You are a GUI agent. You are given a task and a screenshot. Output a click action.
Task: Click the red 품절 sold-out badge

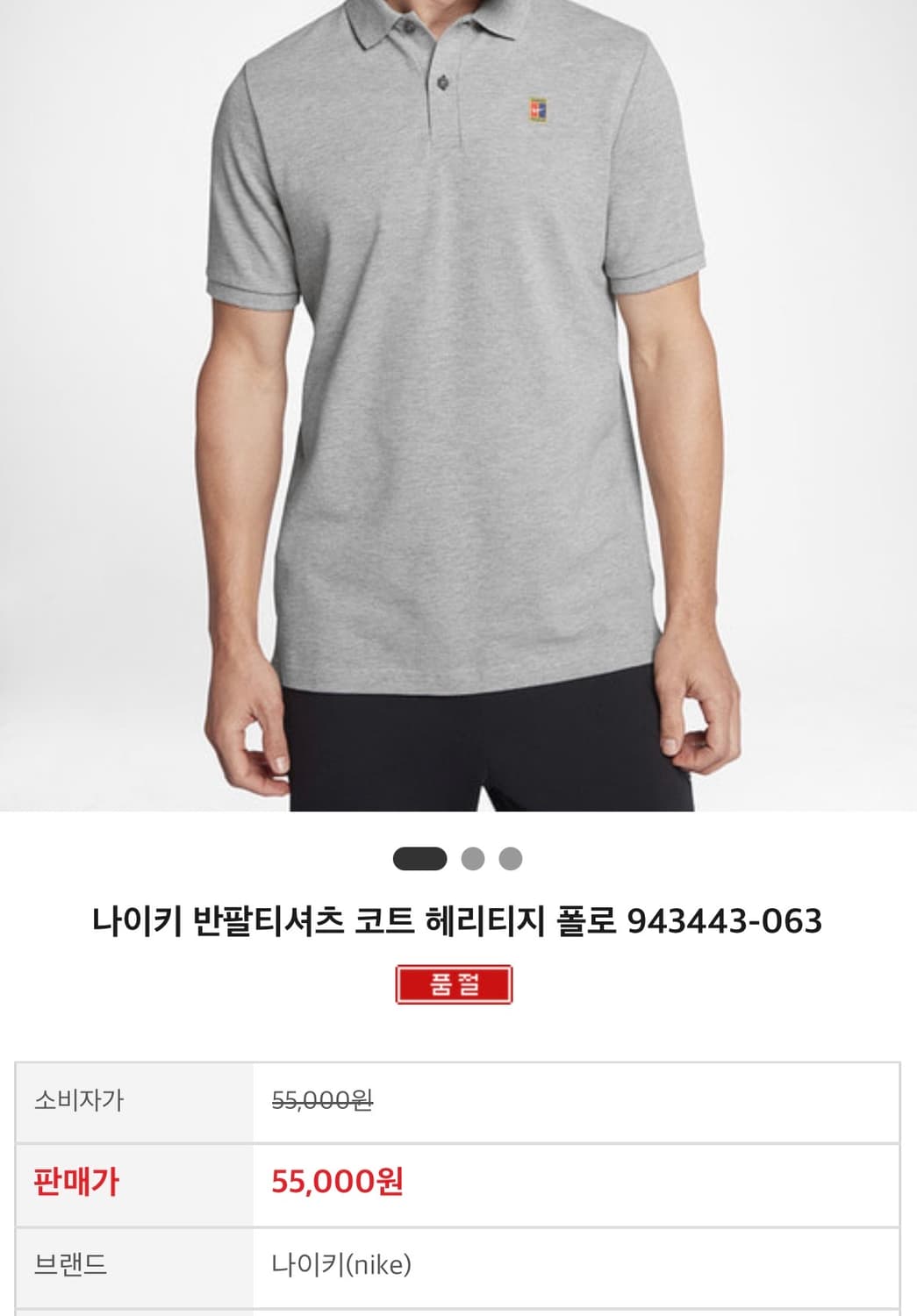[x=458, y=986]
